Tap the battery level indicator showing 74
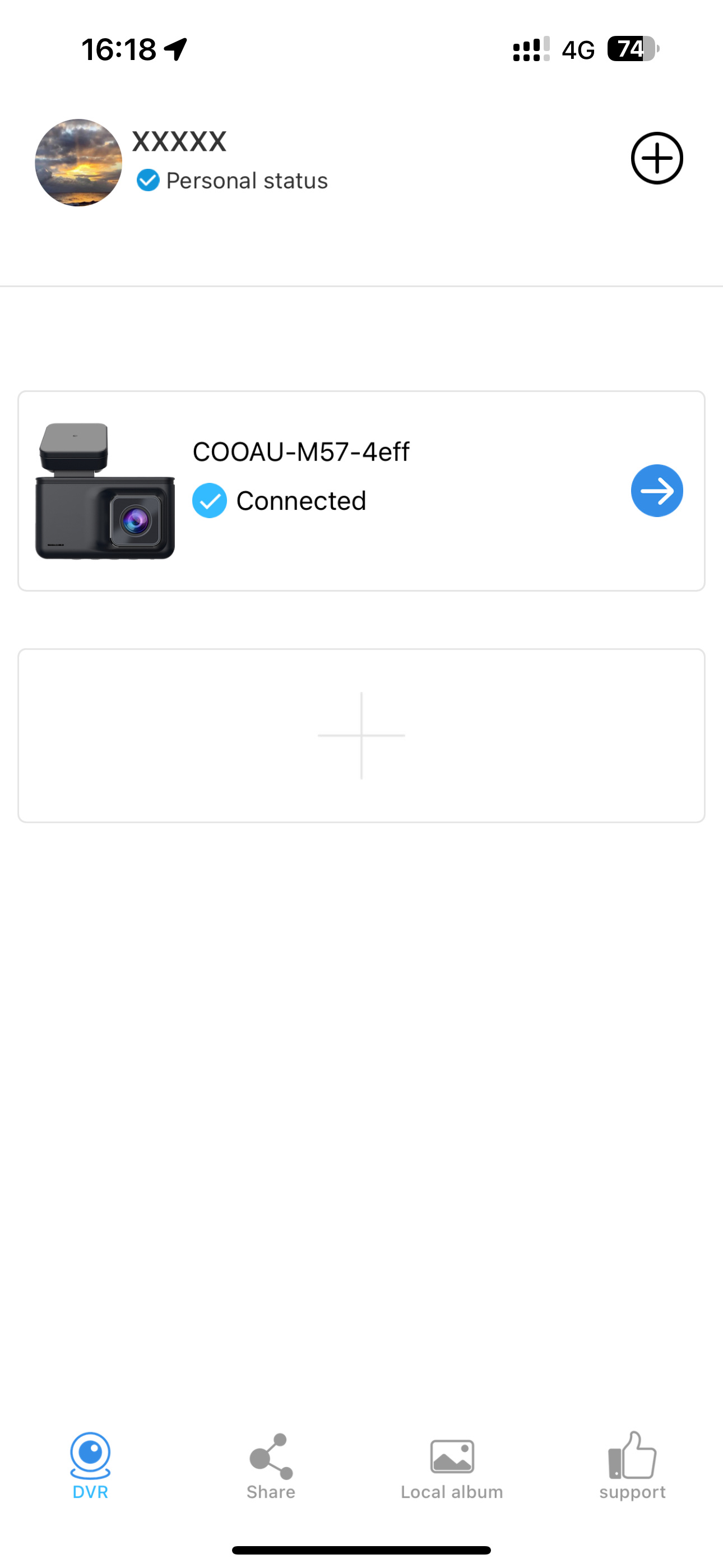Viewport: 723px width, 1568px height. [x=630, y=49]
